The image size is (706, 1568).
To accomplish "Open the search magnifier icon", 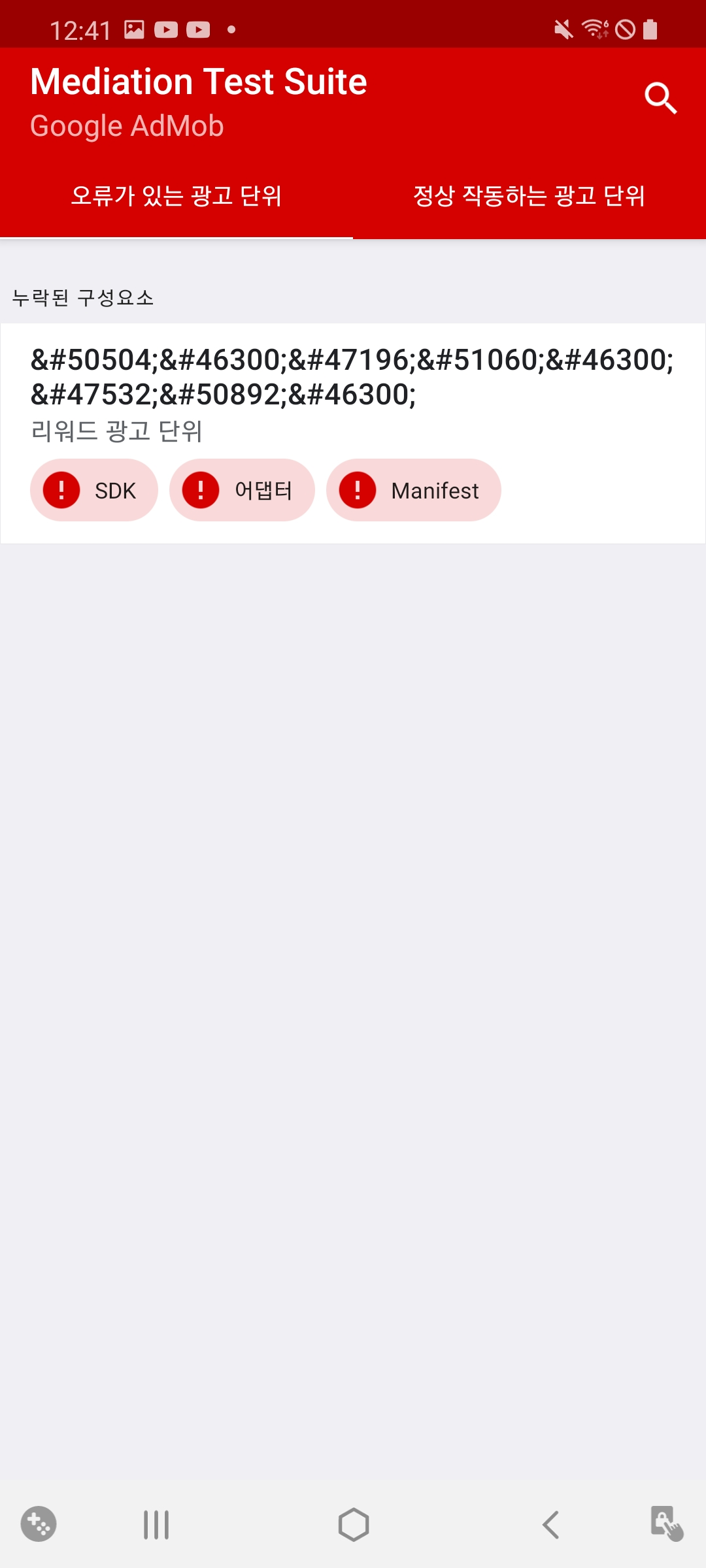I will [660, 99].
